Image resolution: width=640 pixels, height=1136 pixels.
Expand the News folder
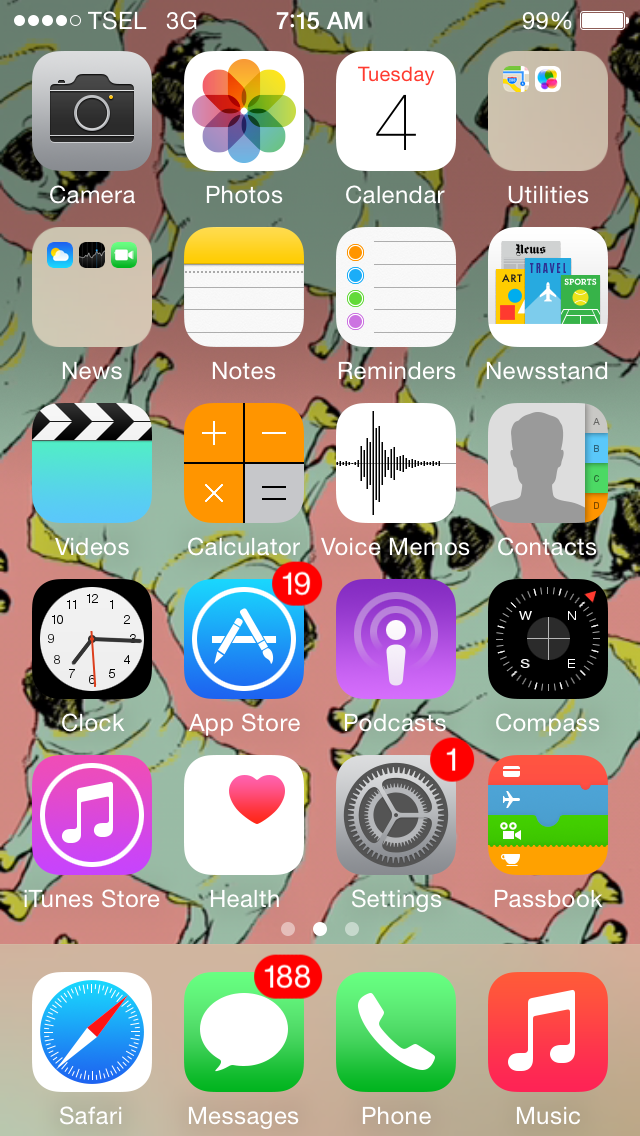click(92, 287)
